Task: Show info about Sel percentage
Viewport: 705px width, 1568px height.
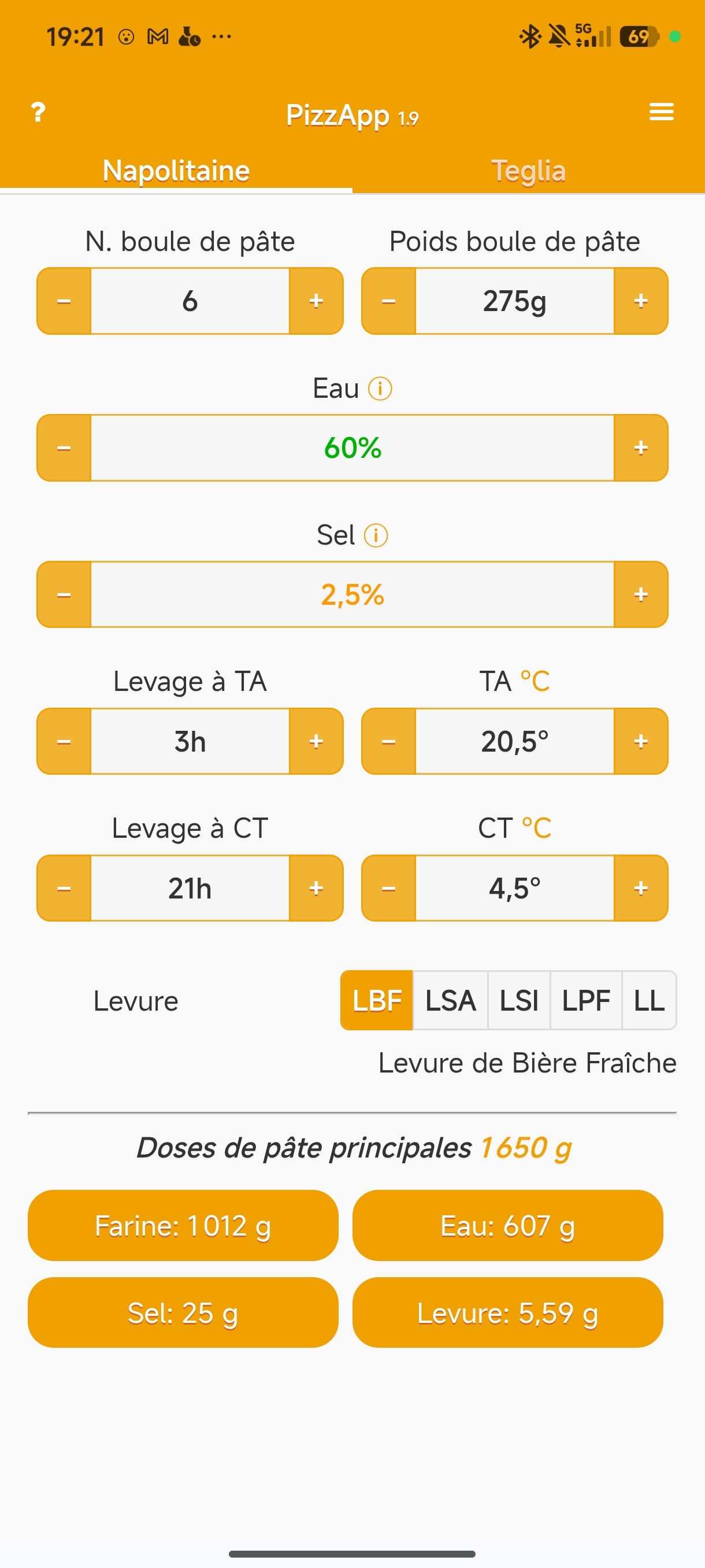Action: click(x=376, y=535)
